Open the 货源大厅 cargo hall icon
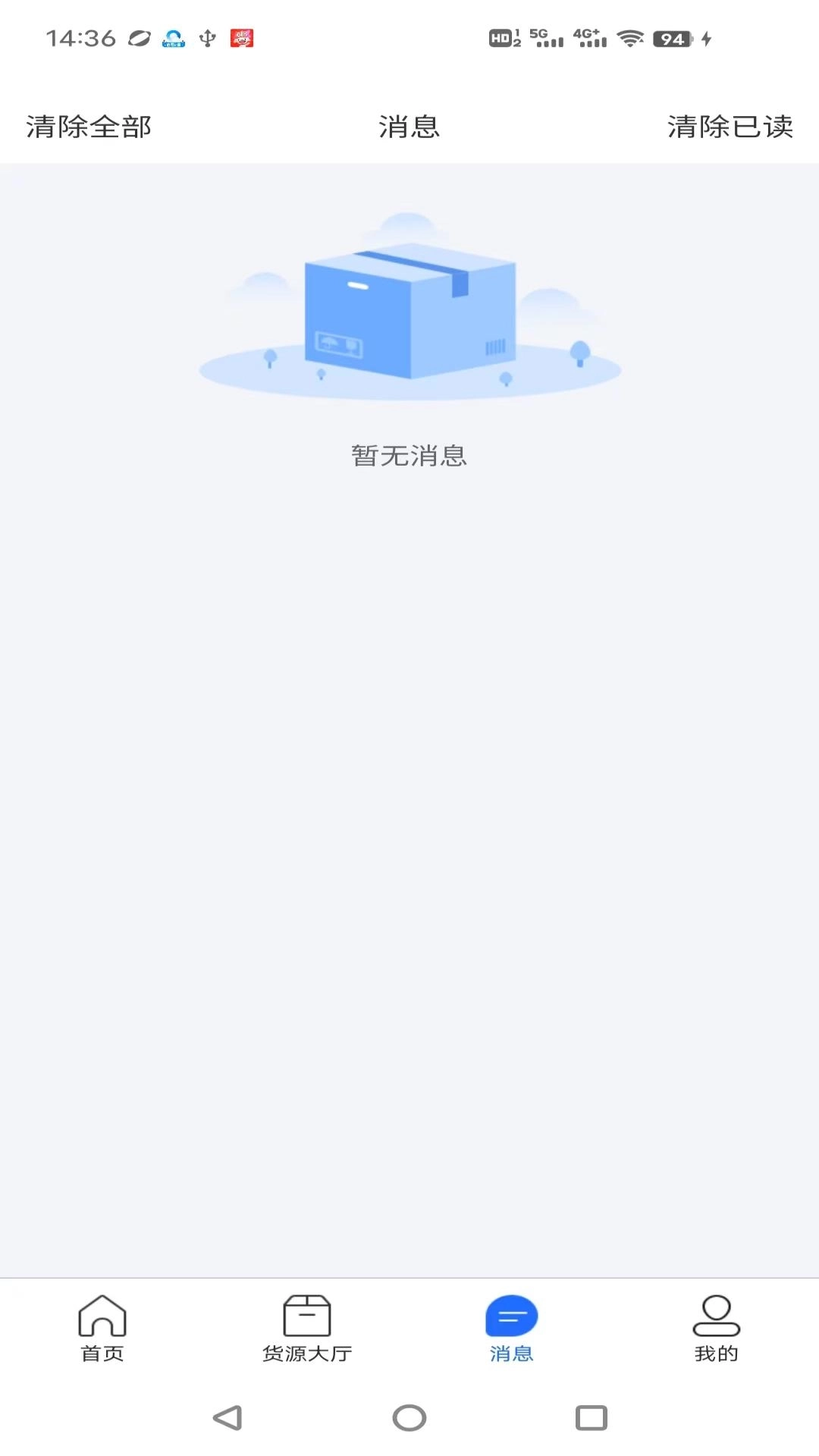This screenshot has height=1456, width=819. [306, 1317]
